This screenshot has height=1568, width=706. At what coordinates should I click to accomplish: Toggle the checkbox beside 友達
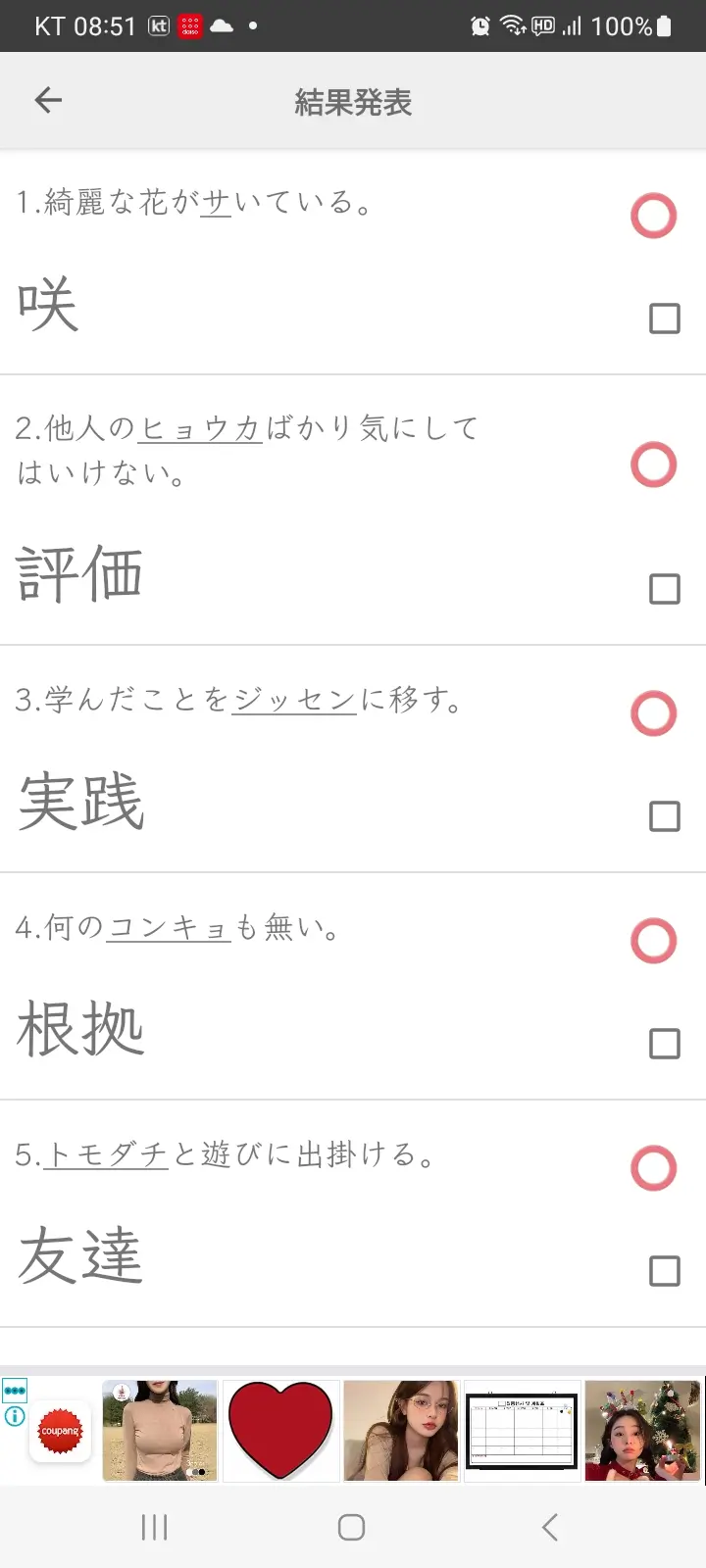pos(665,1271)
